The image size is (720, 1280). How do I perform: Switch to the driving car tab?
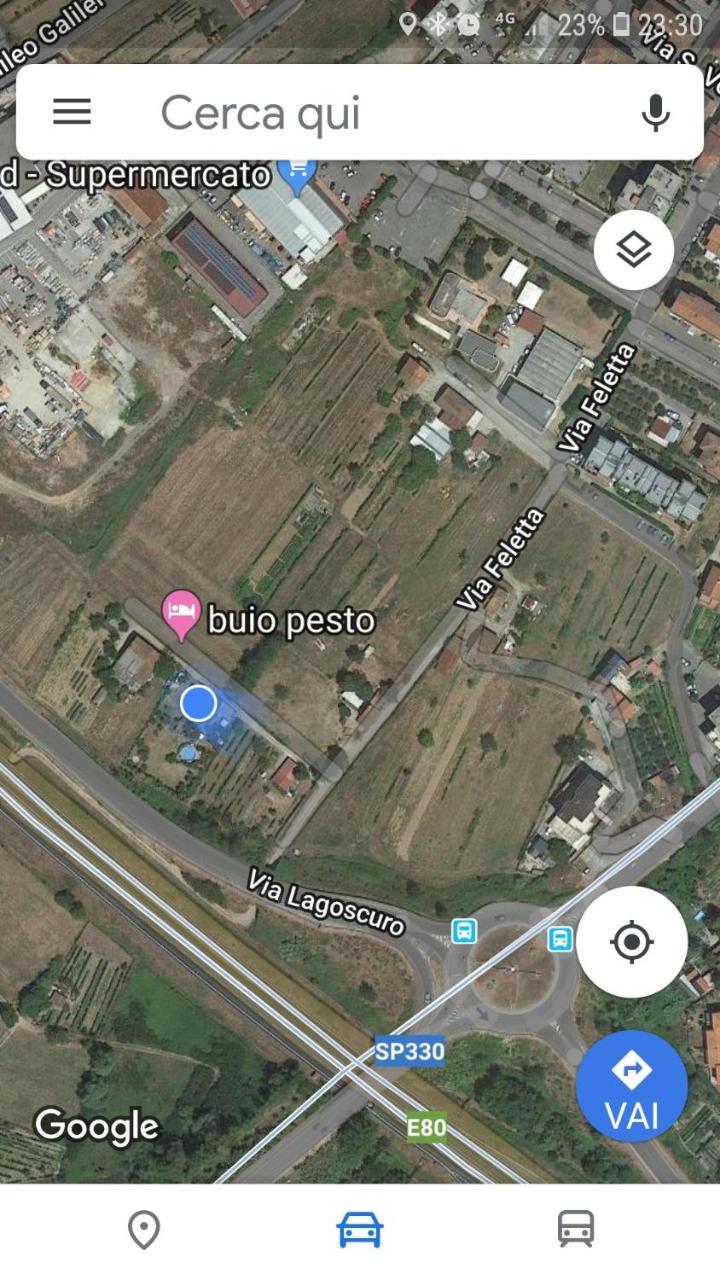(x=360, y=1230)
